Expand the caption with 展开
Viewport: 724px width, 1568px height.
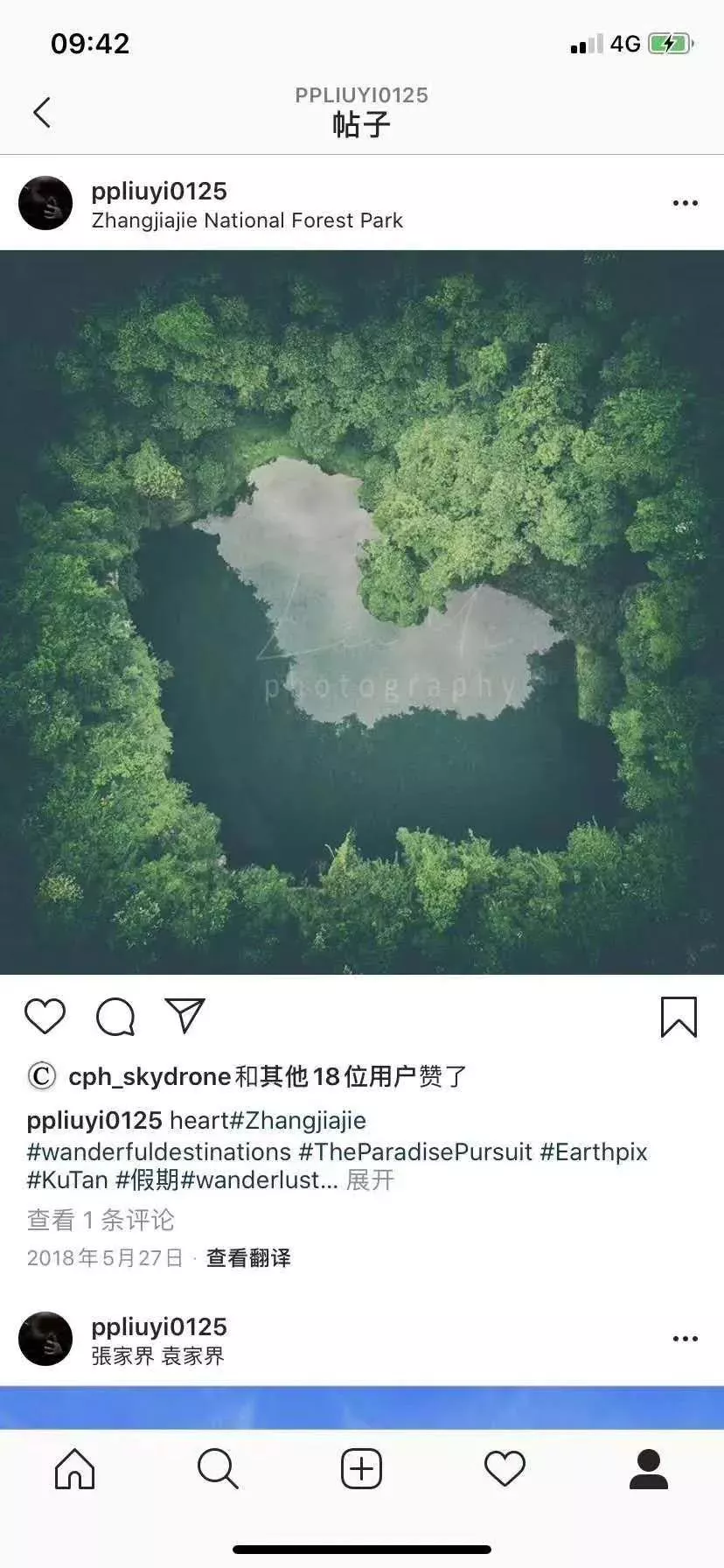tap(371, 1180)
